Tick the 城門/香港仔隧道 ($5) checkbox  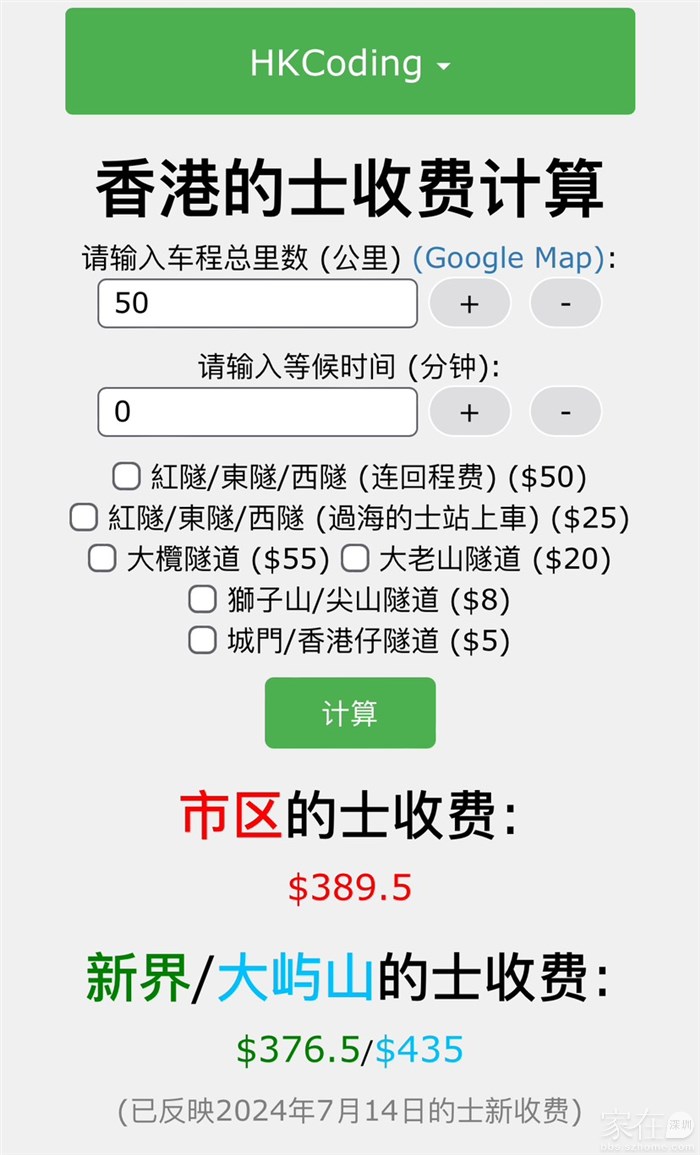click(x=203, y=640)
